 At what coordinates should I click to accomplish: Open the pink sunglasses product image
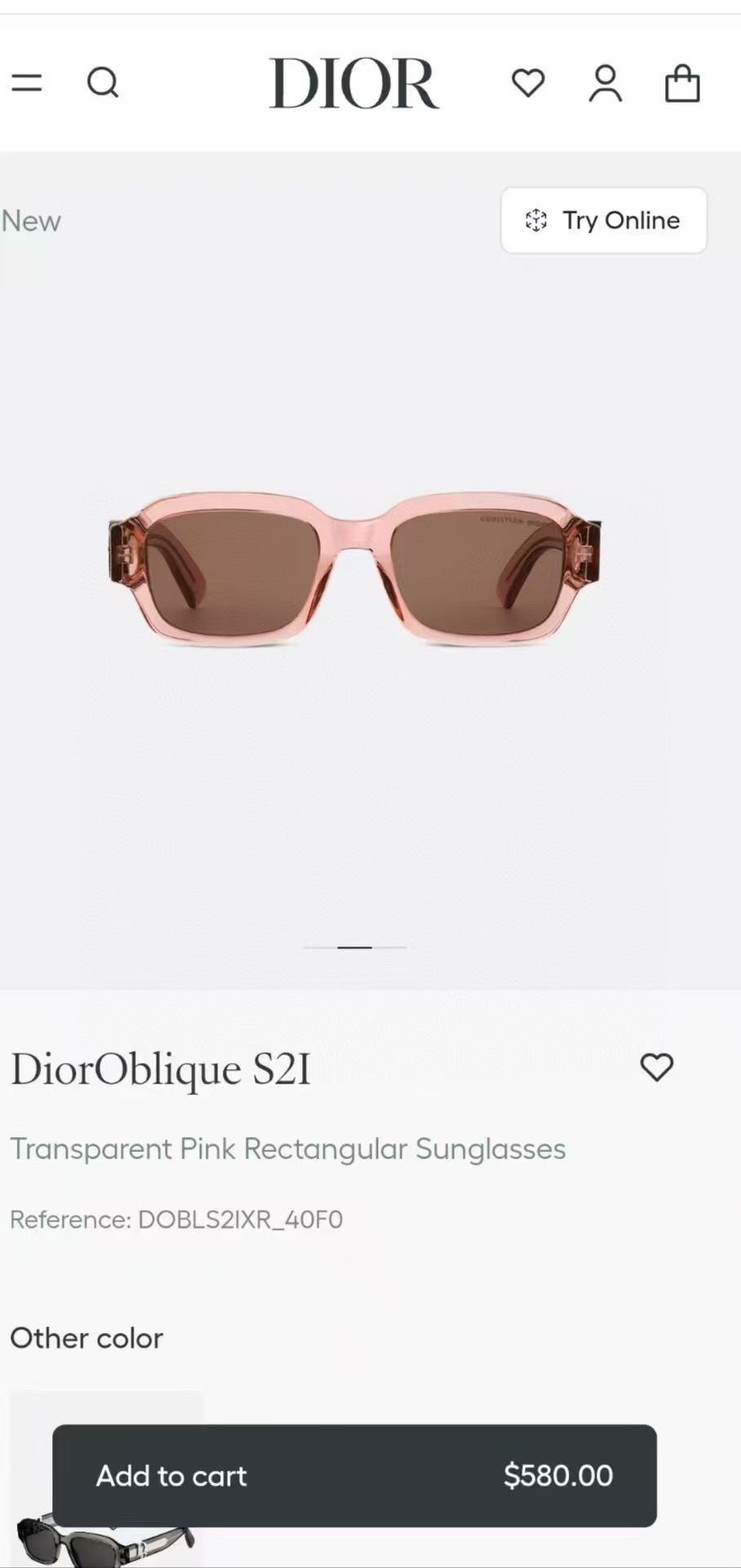(354, 567)
